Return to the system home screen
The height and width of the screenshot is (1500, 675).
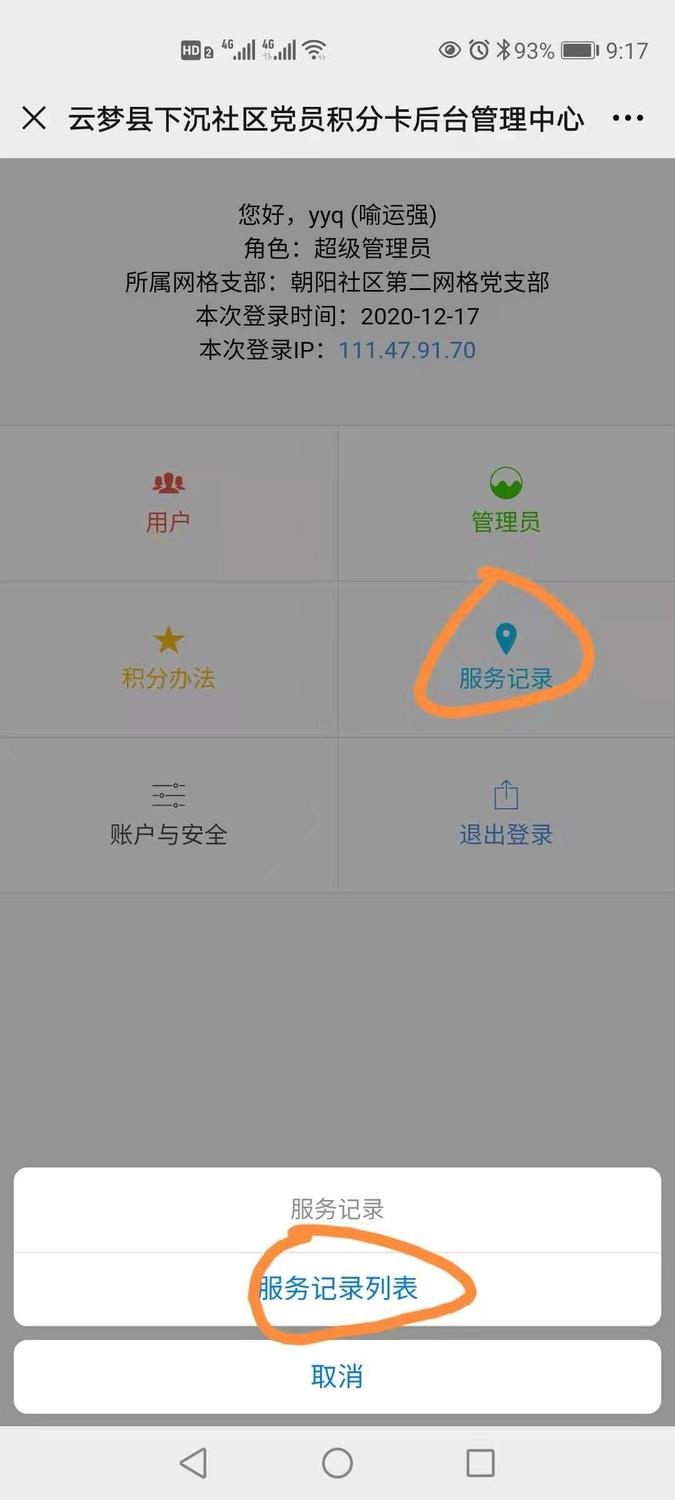tap(337, 1463)
